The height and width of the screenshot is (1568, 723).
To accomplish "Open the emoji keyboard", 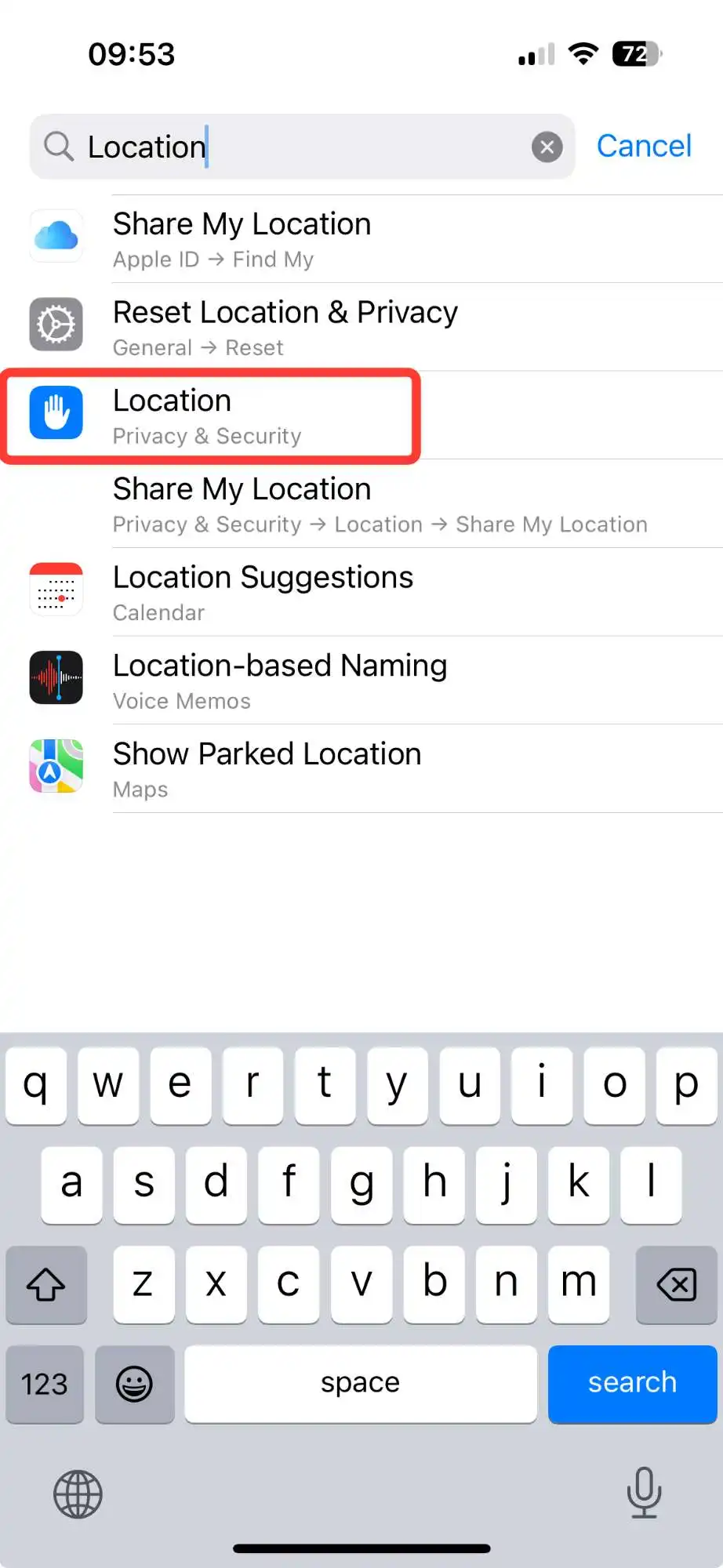I will pos(135,1384).
